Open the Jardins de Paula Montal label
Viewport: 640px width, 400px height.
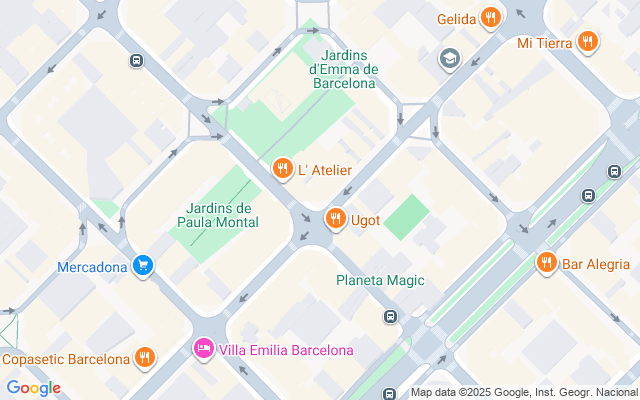point(216,215)
